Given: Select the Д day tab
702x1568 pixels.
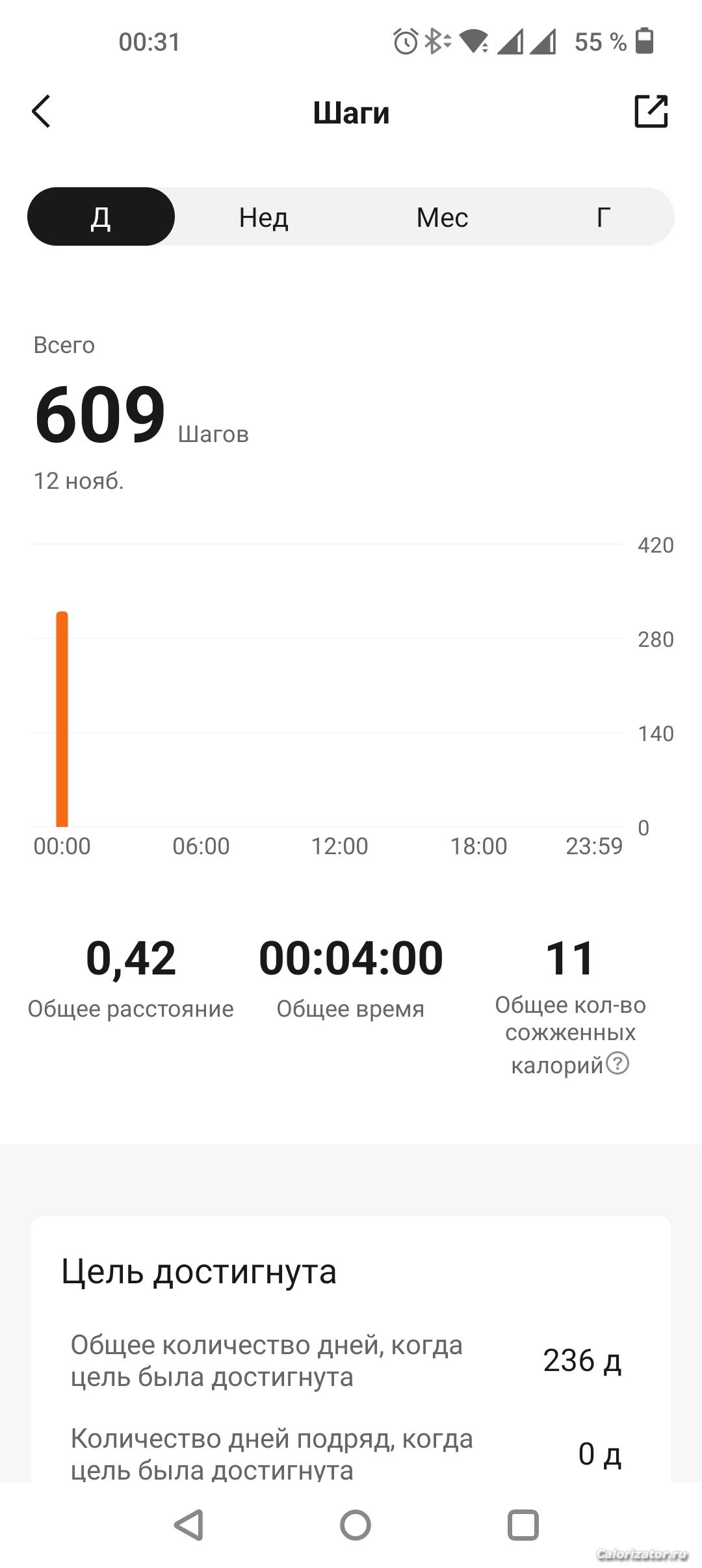Looking at the screenshot, I should point(101,216).
